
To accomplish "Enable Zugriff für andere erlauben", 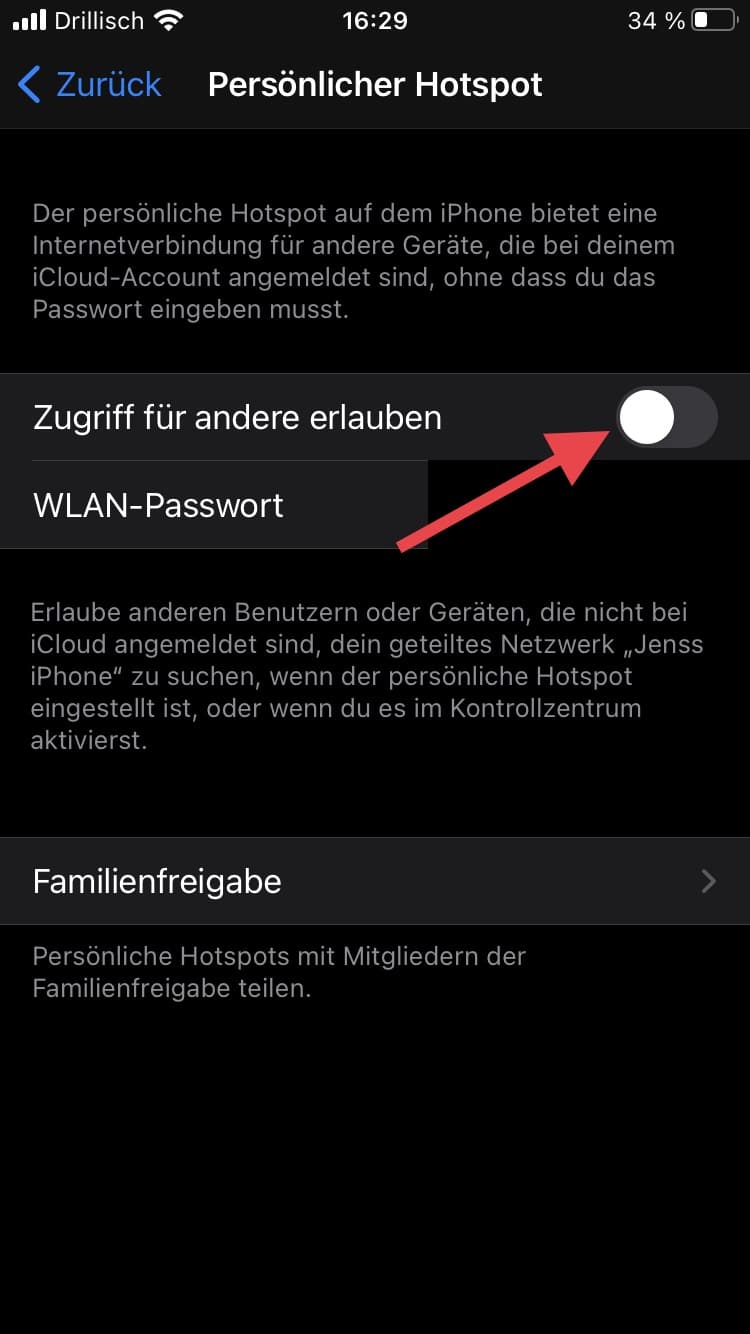I will 666,417.
